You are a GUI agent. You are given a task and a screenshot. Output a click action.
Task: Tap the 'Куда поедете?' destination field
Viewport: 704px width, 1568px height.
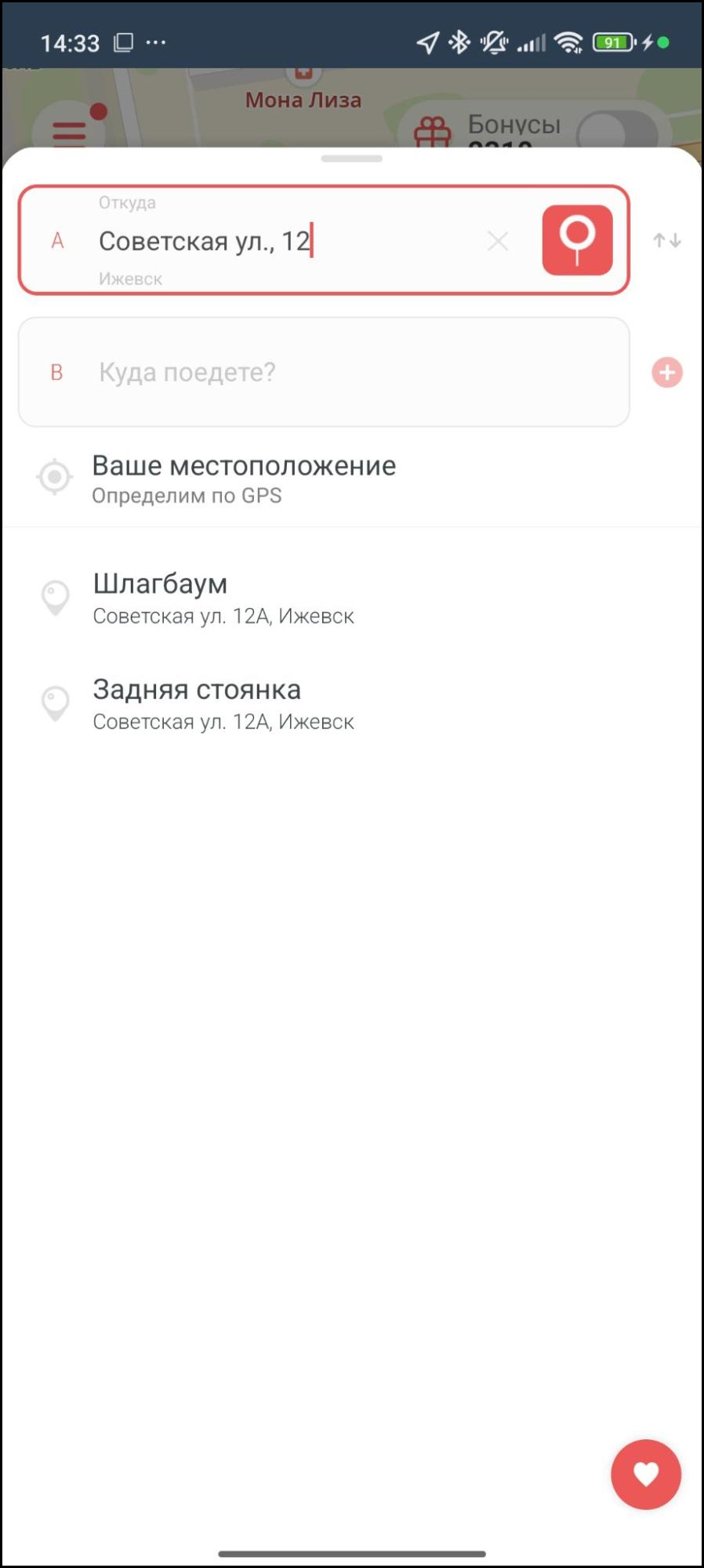click(323, 372)
